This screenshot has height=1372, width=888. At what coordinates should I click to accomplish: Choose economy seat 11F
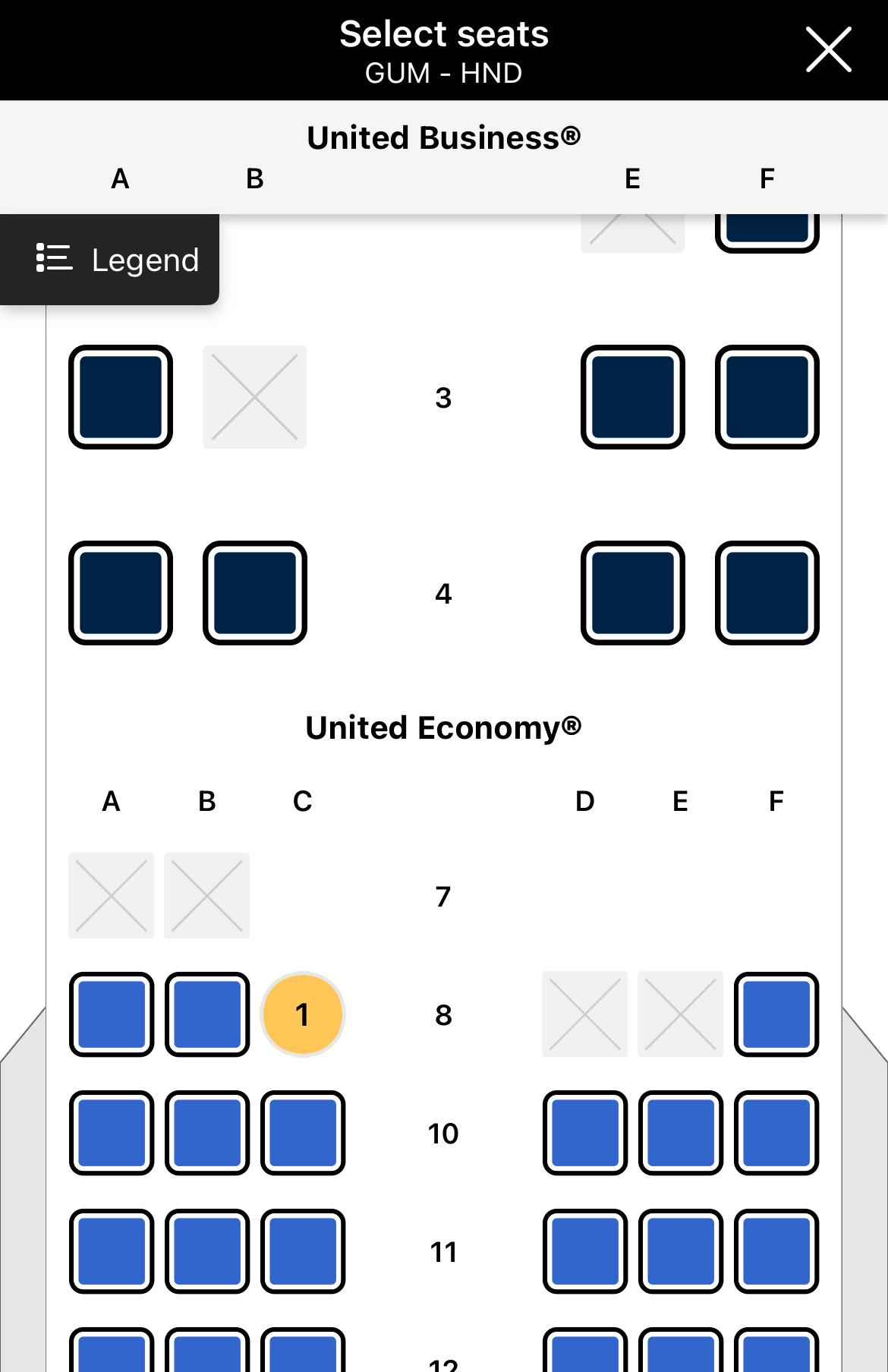776,1251
